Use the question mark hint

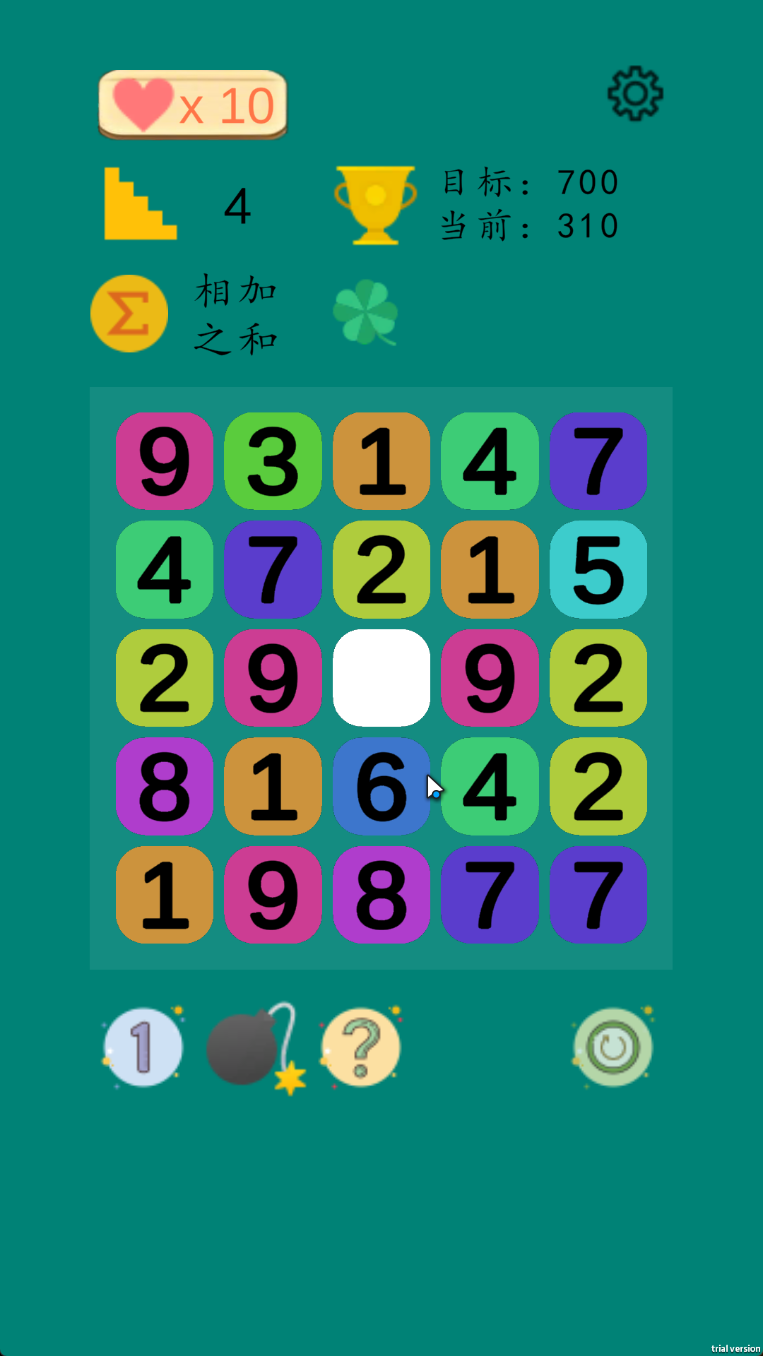[x=361, y=1047]
